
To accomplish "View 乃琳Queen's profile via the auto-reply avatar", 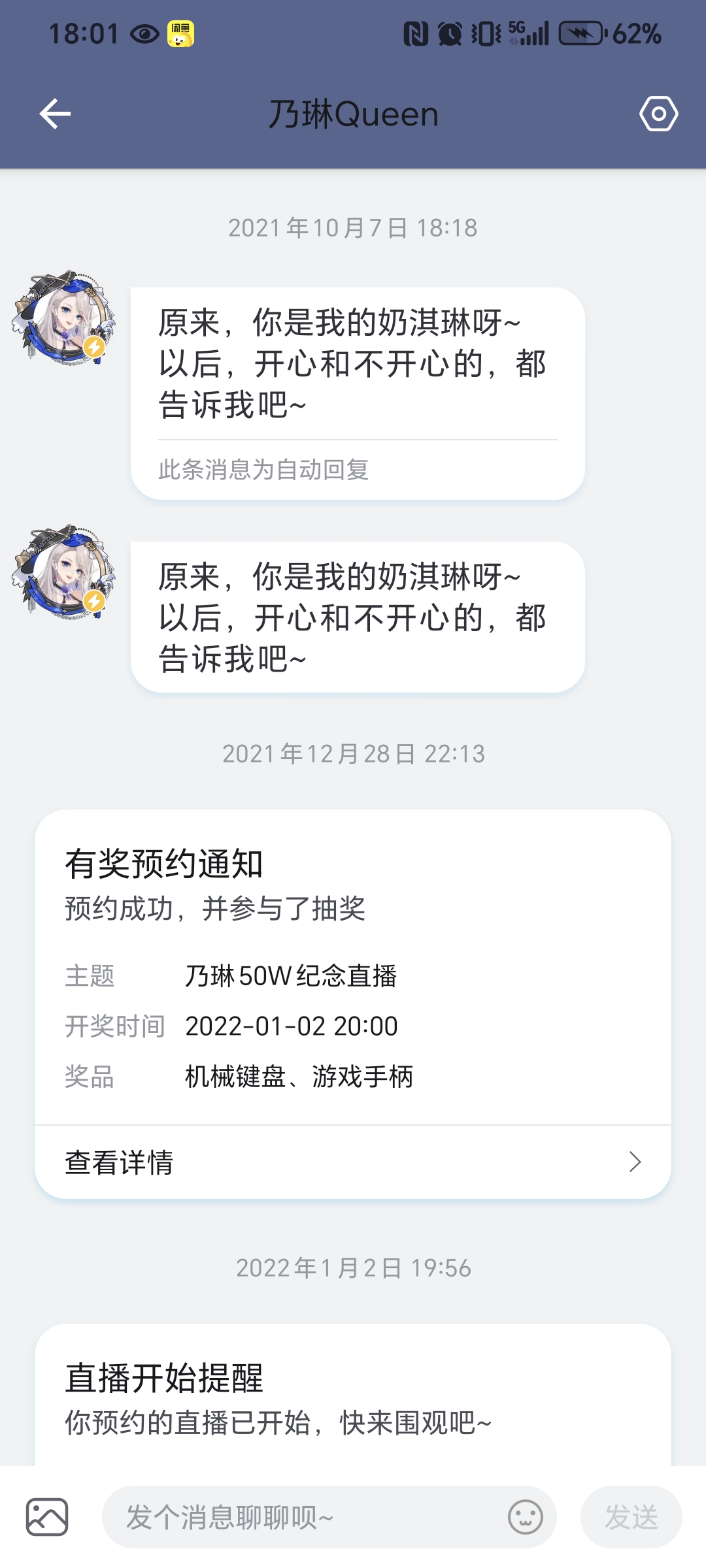I will click(63, 318).
